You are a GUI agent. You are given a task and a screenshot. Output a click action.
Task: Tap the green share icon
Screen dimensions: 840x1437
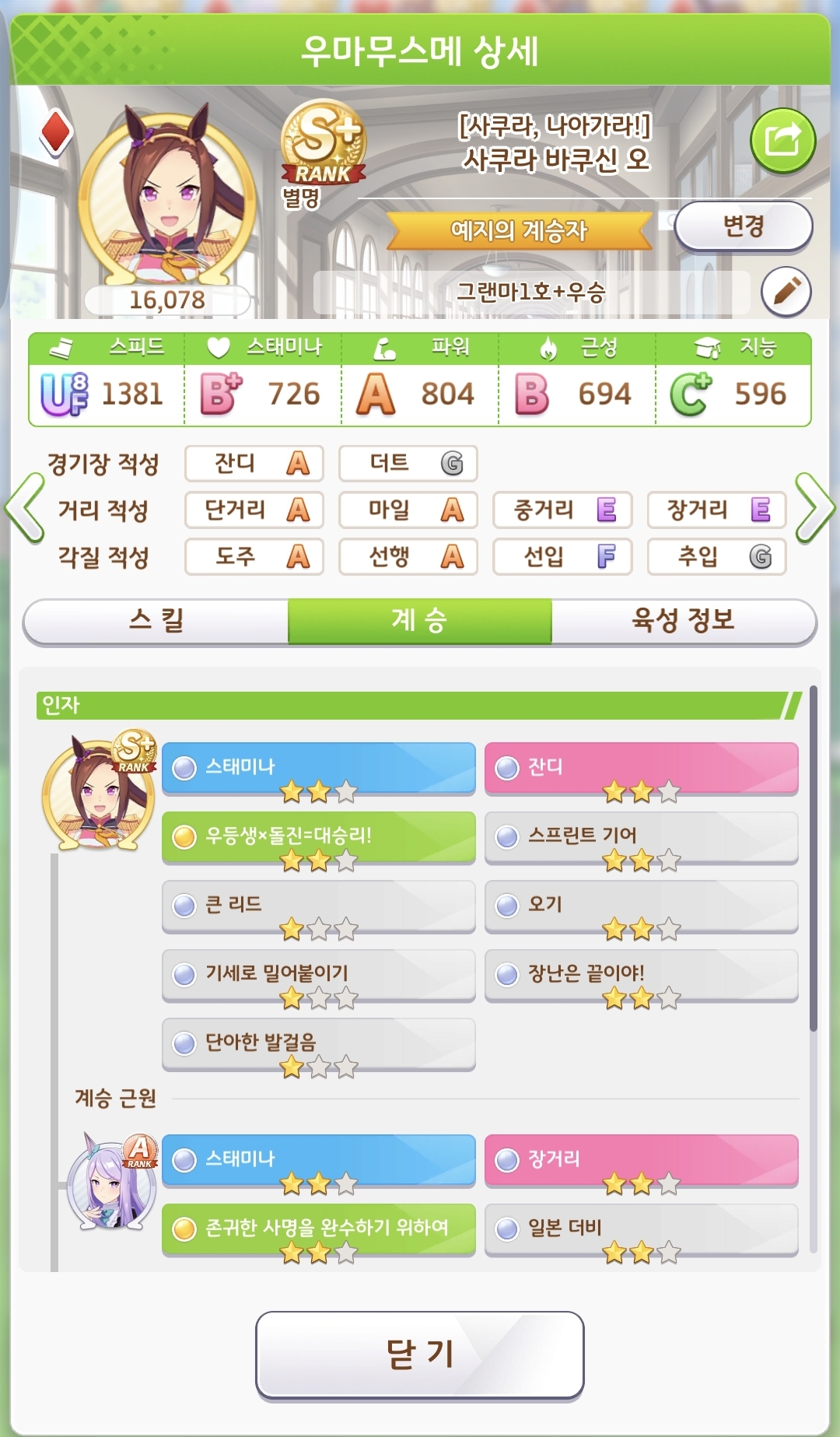click(782, 141)
